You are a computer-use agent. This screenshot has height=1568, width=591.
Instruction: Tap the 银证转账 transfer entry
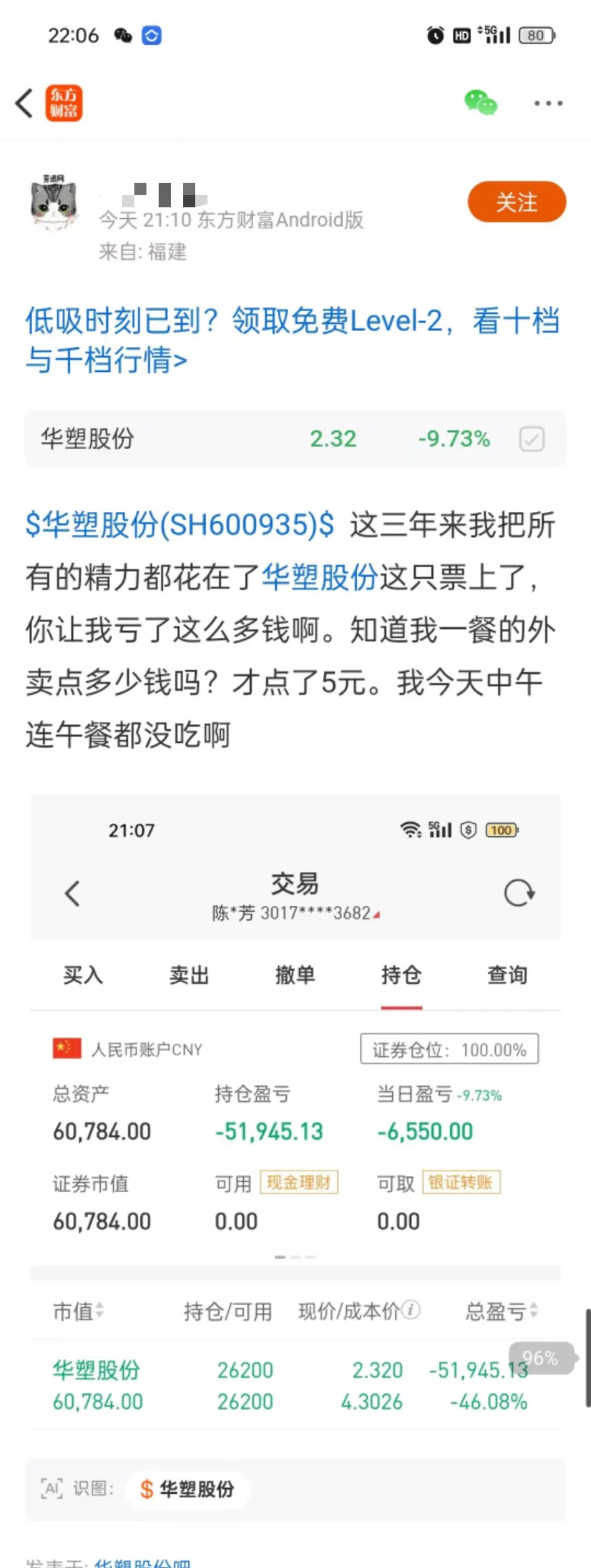pyautogui.click(x=461, y=1182)
